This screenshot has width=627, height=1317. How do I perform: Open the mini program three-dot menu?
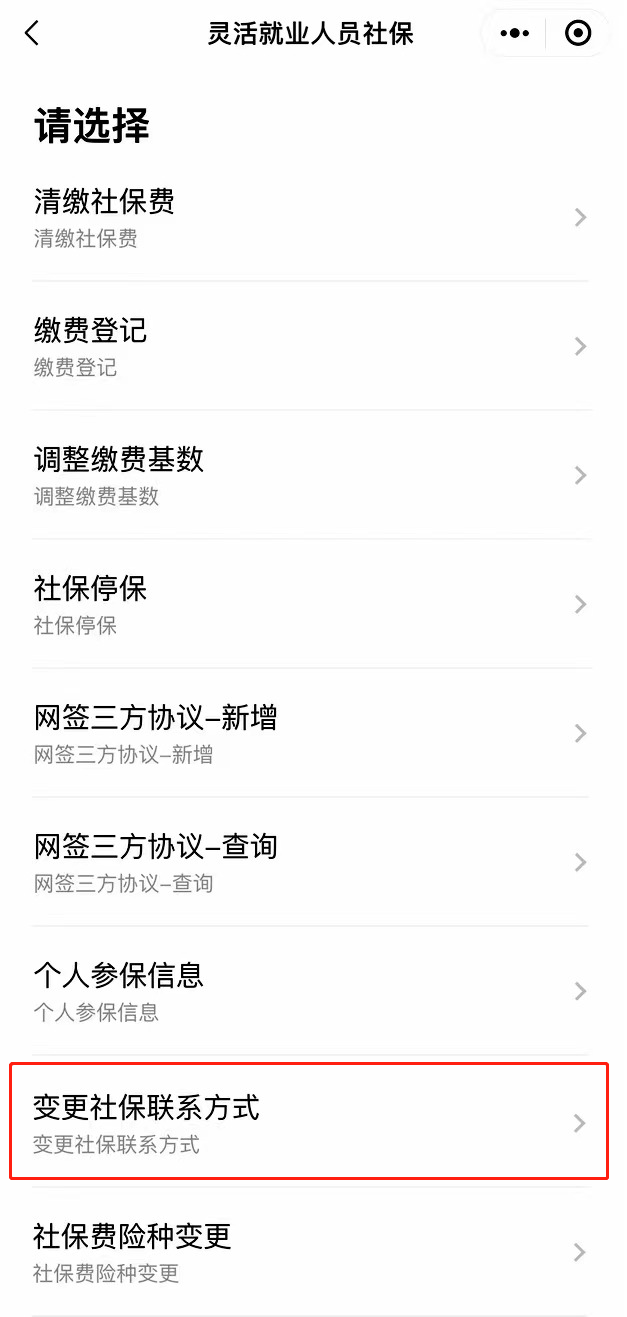click(514, 33)
